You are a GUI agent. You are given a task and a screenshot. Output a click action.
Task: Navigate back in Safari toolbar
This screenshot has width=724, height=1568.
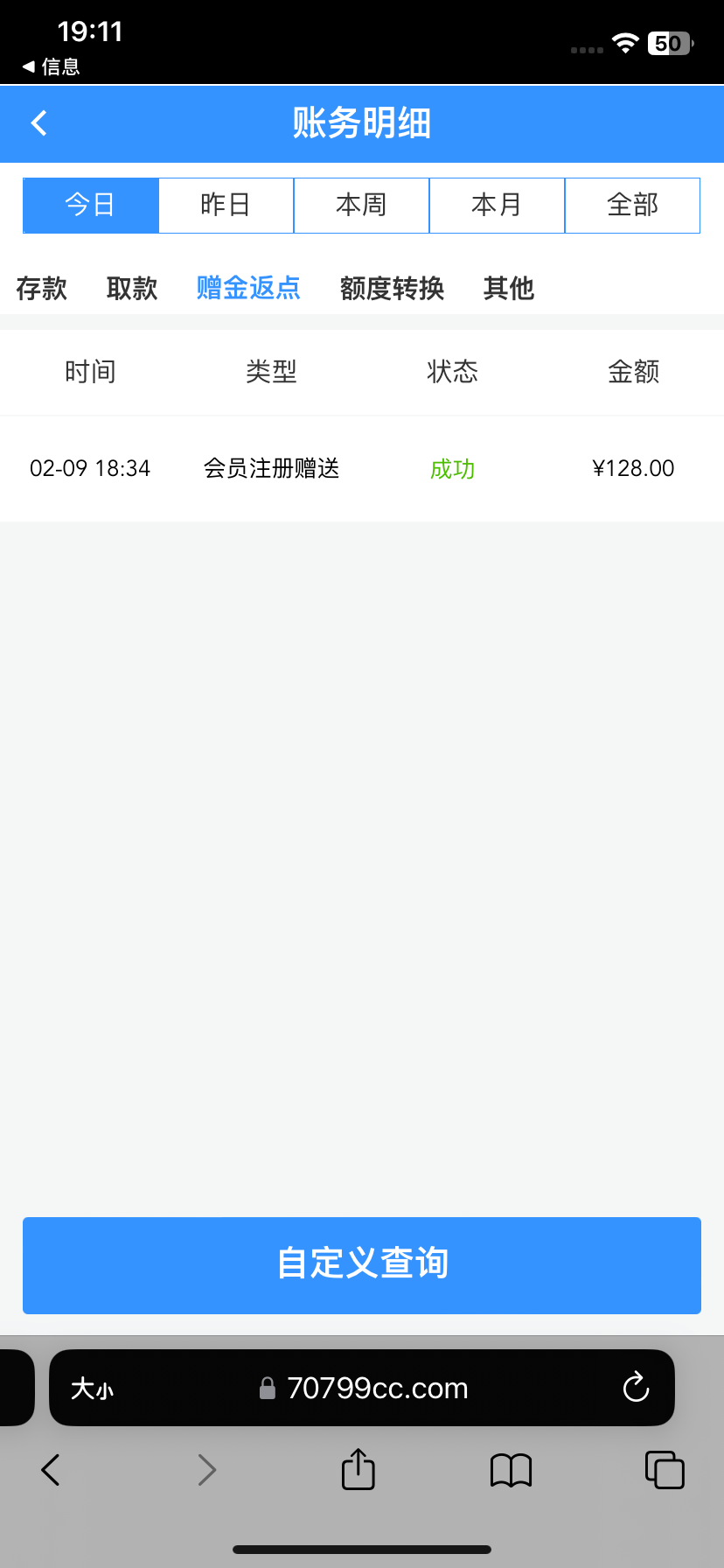pyautogui.click(x=51, y=1470)
